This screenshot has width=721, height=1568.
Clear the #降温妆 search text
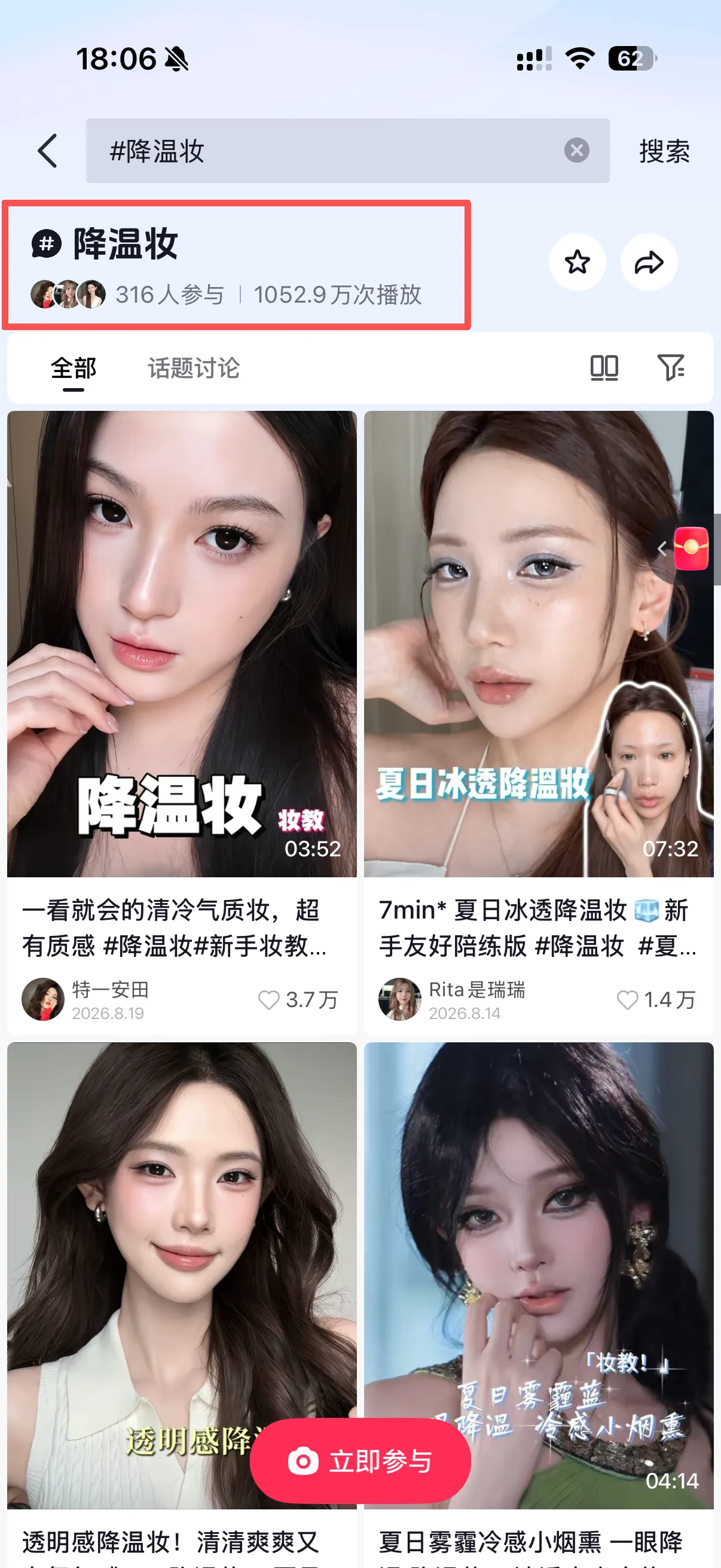(x=576, y=150)
